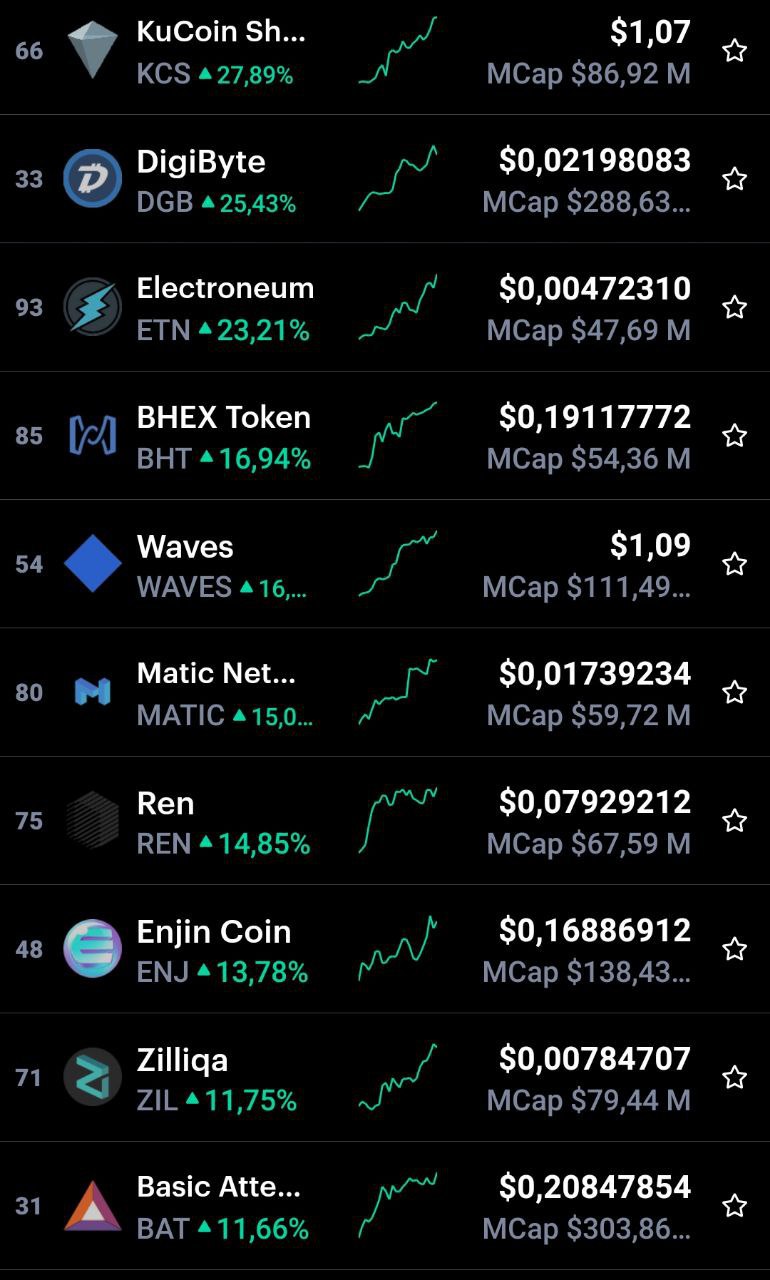Screen dimensions: 770x1280
Task: Star the BAT coin as favorite
Action: pos(735,1206)
